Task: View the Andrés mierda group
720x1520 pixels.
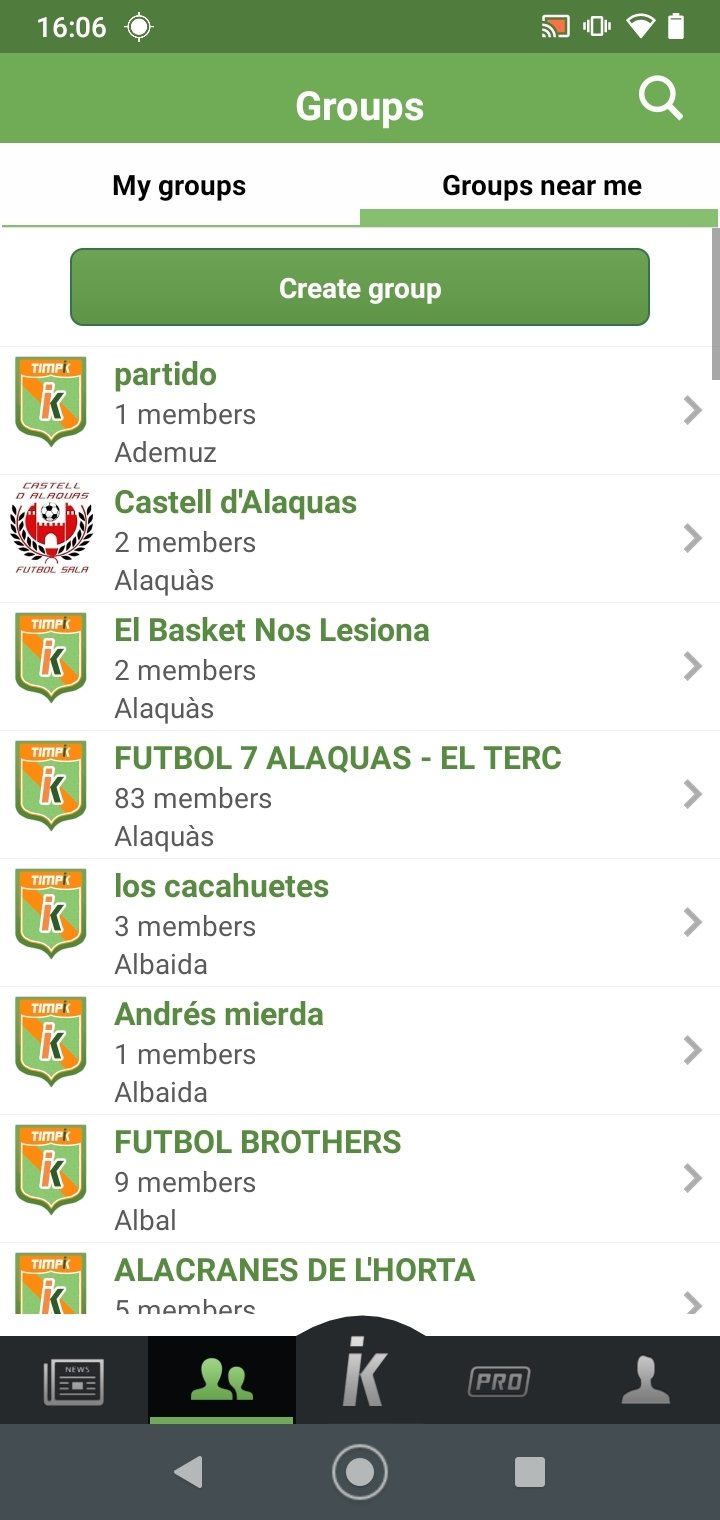Action: coord(360,1051)
